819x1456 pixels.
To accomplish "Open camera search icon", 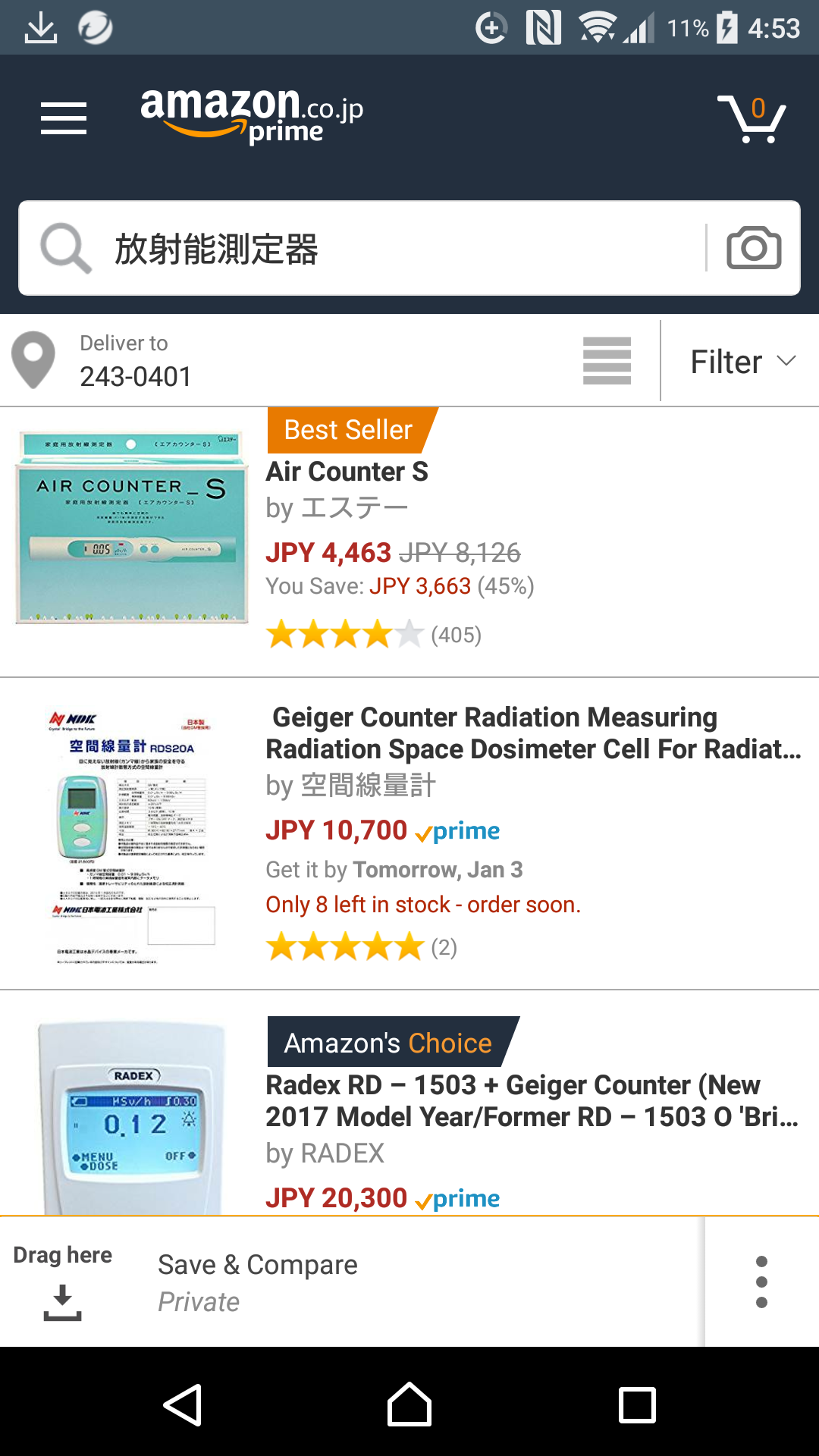I will click(x=753, y=248).
